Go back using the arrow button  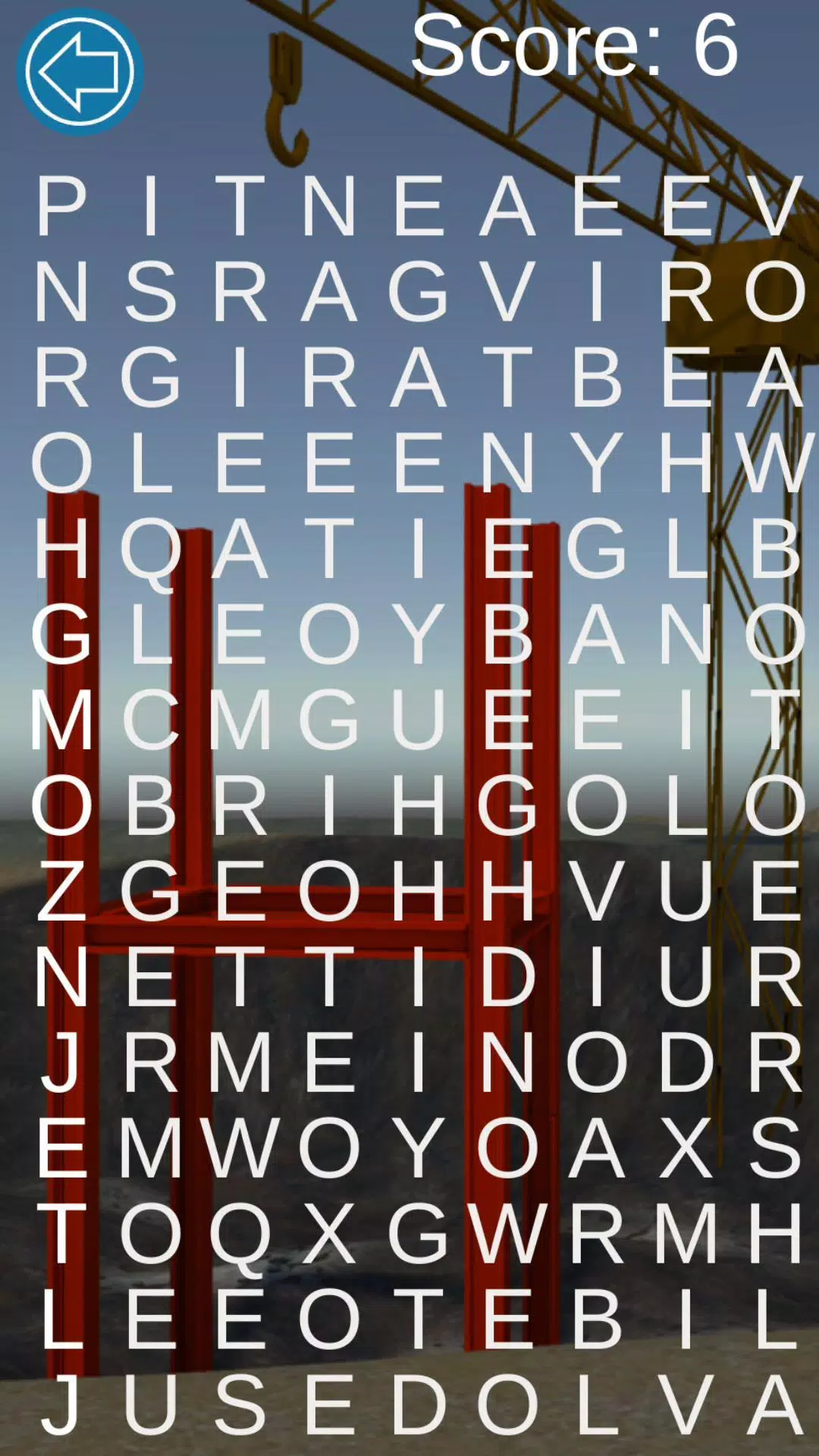pos(80,72)
